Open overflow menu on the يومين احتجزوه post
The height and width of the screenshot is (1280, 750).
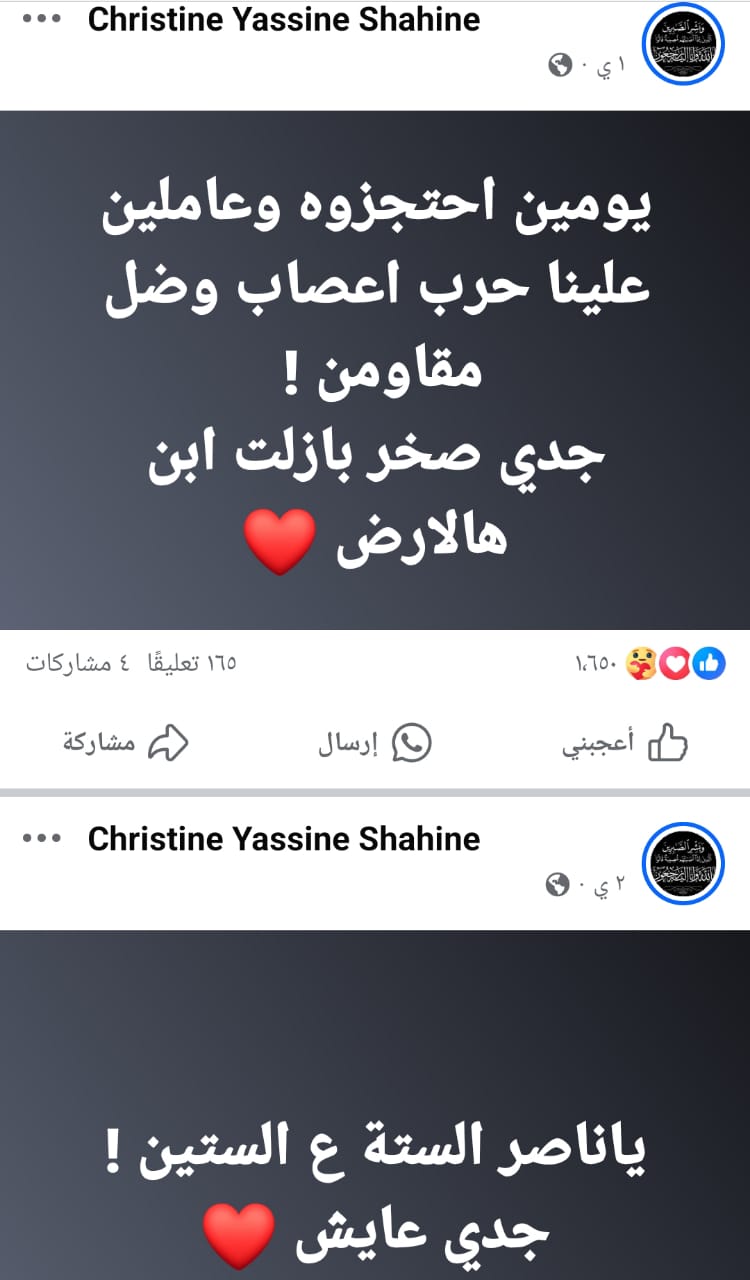coord(41,21)
